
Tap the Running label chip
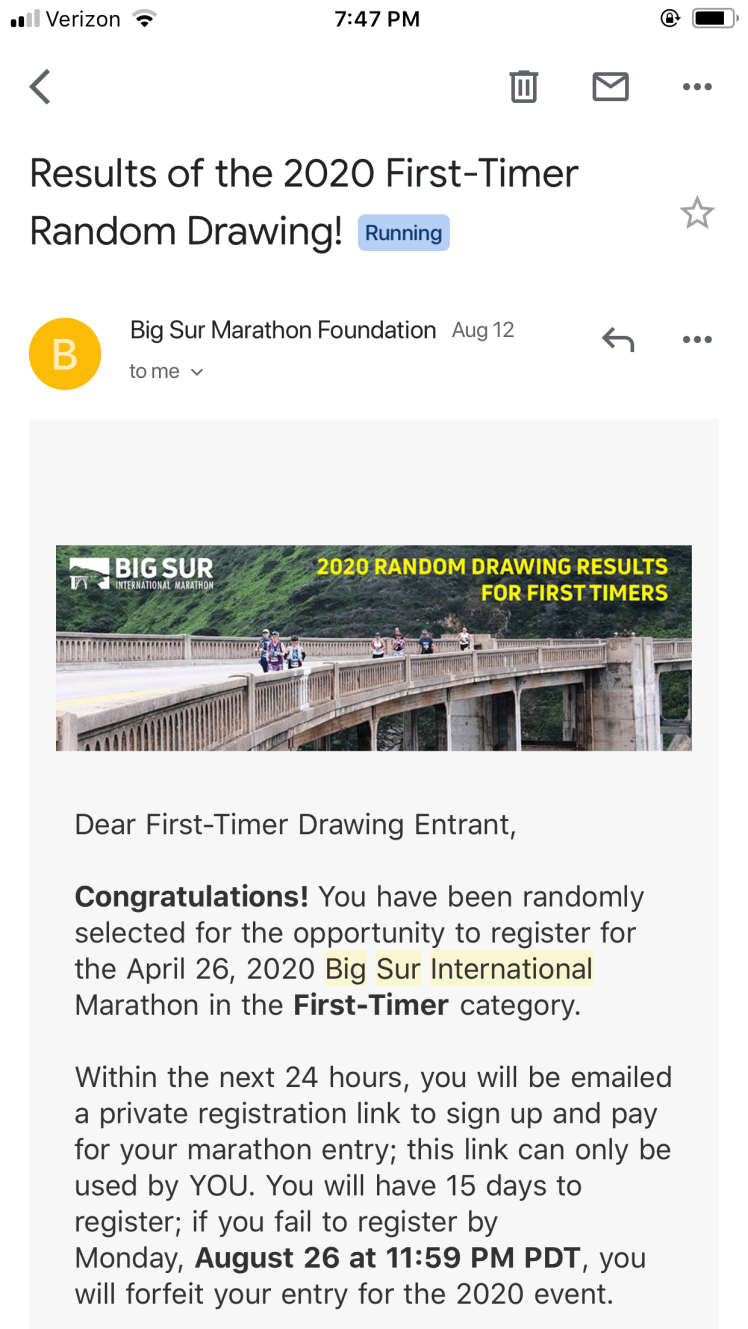pyautogui.click(x=403, y=233)
